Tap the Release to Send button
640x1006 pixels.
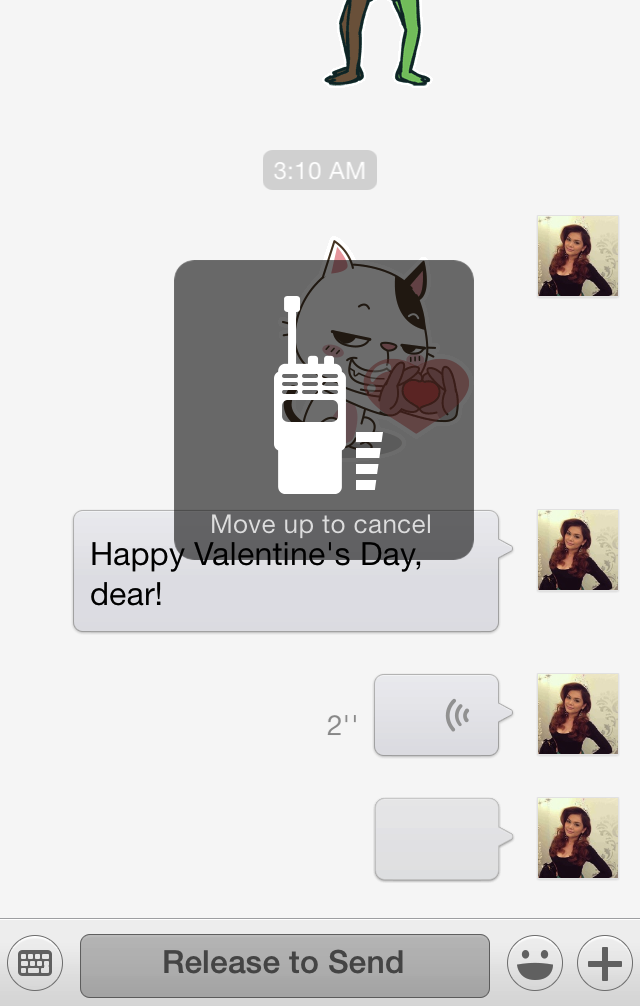pos(284,964)
